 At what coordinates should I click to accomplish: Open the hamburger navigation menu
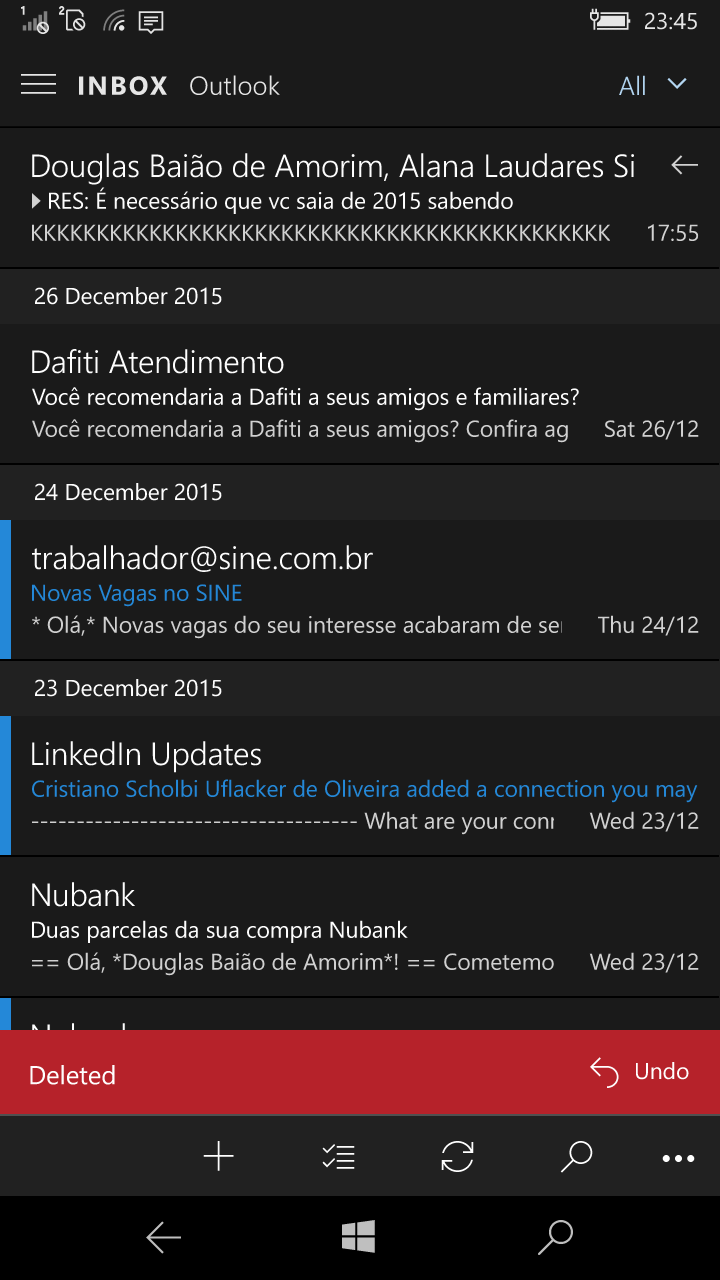point(38,85)
